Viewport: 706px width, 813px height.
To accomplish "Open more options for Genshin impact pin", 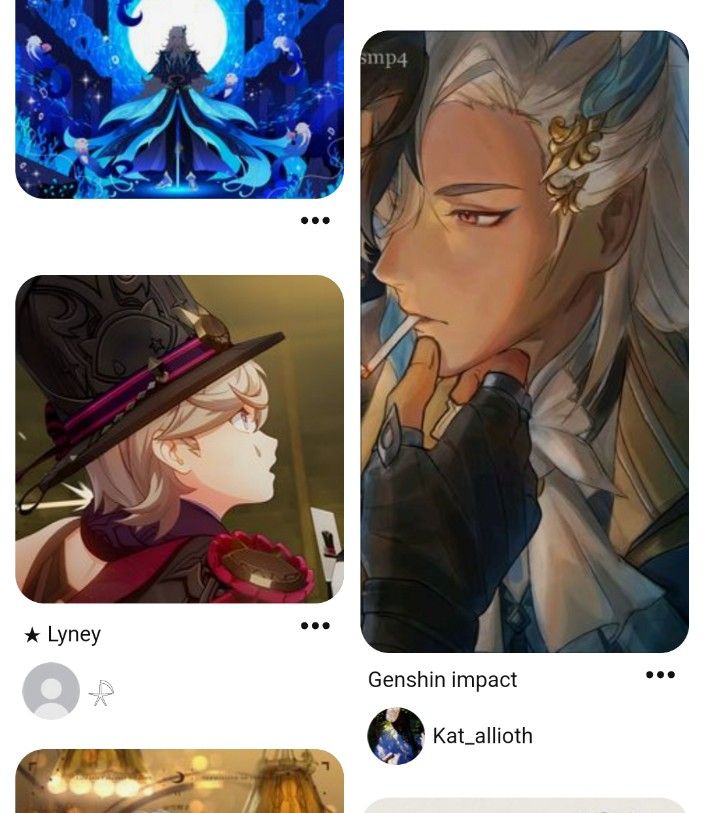I will (x=660, y=675).
